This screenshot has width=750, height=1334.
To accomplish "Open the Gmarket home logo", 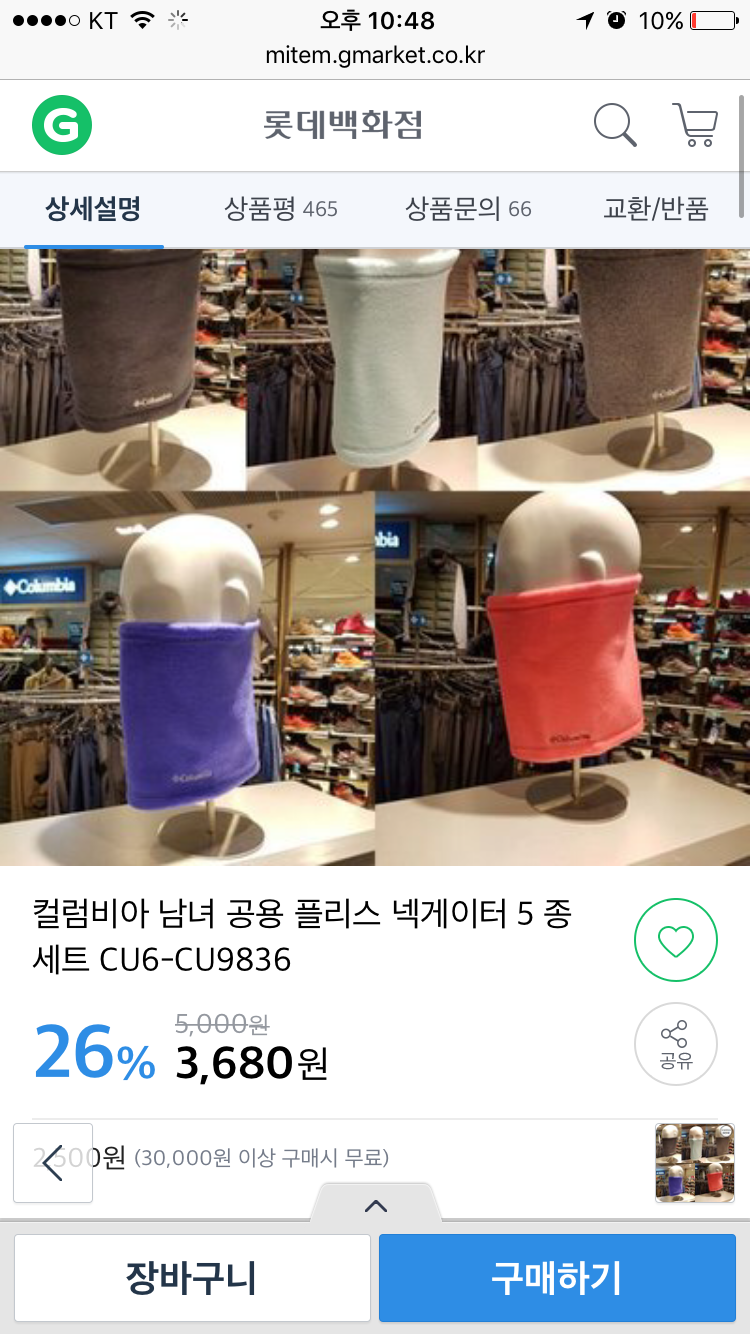I will 62,125.
